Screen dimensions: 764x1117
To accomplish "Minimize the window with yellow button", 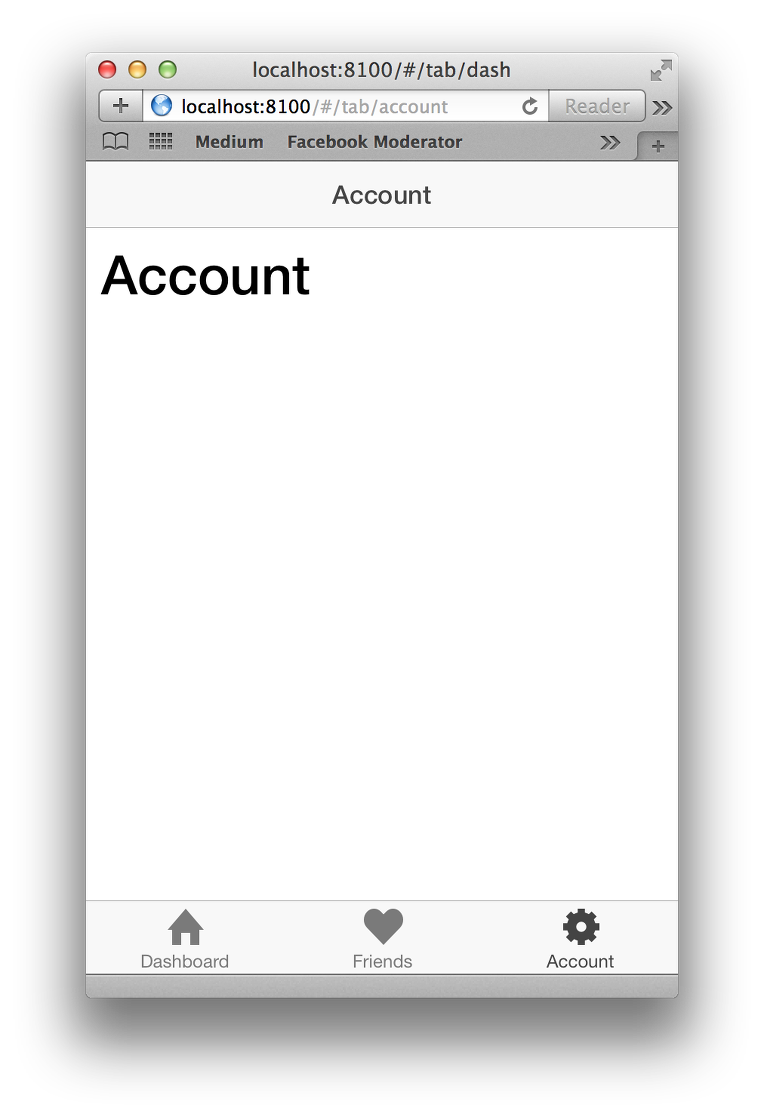I will [x=137, y=70].
